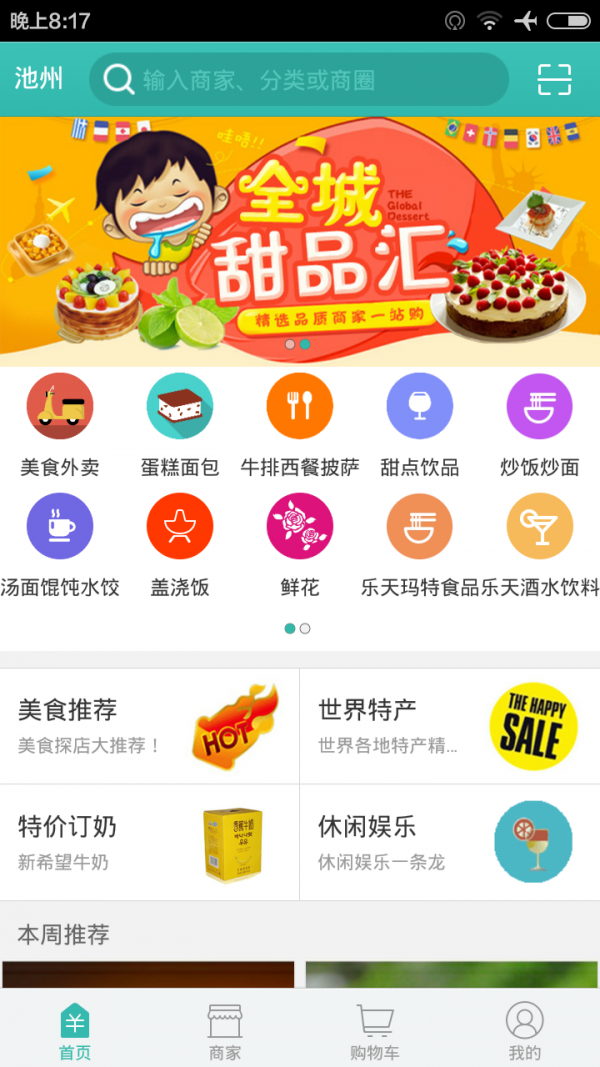Open the 休闲娱乐 card

[450, 843]
